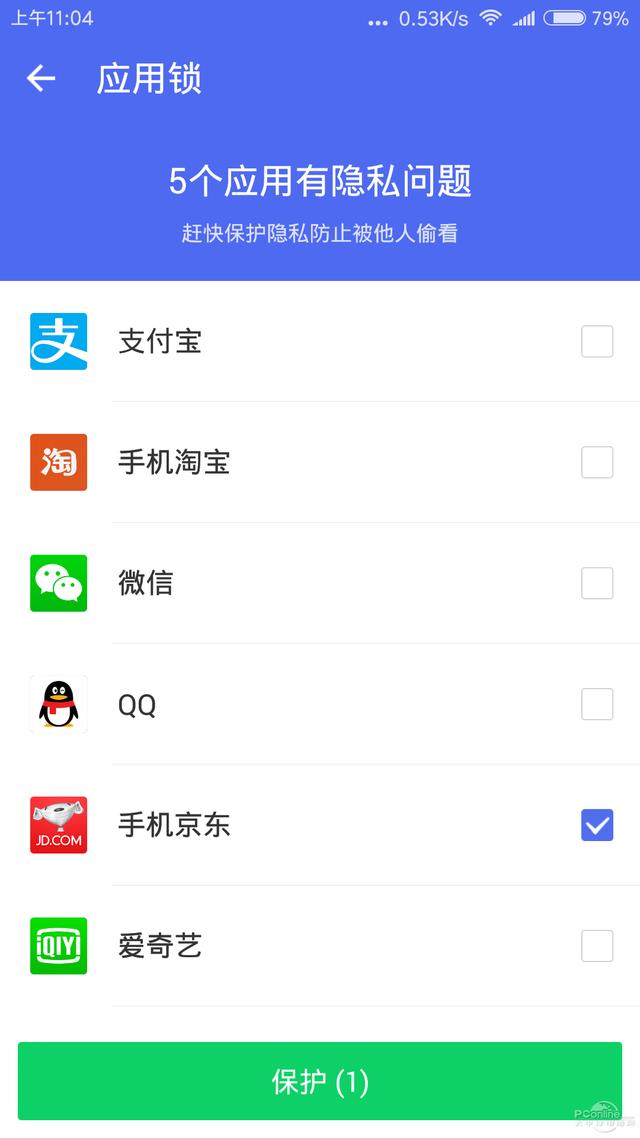Uncheck the 手机京东 checkbox
This screenshot has height=1138, width=640.
coord(597,825)
